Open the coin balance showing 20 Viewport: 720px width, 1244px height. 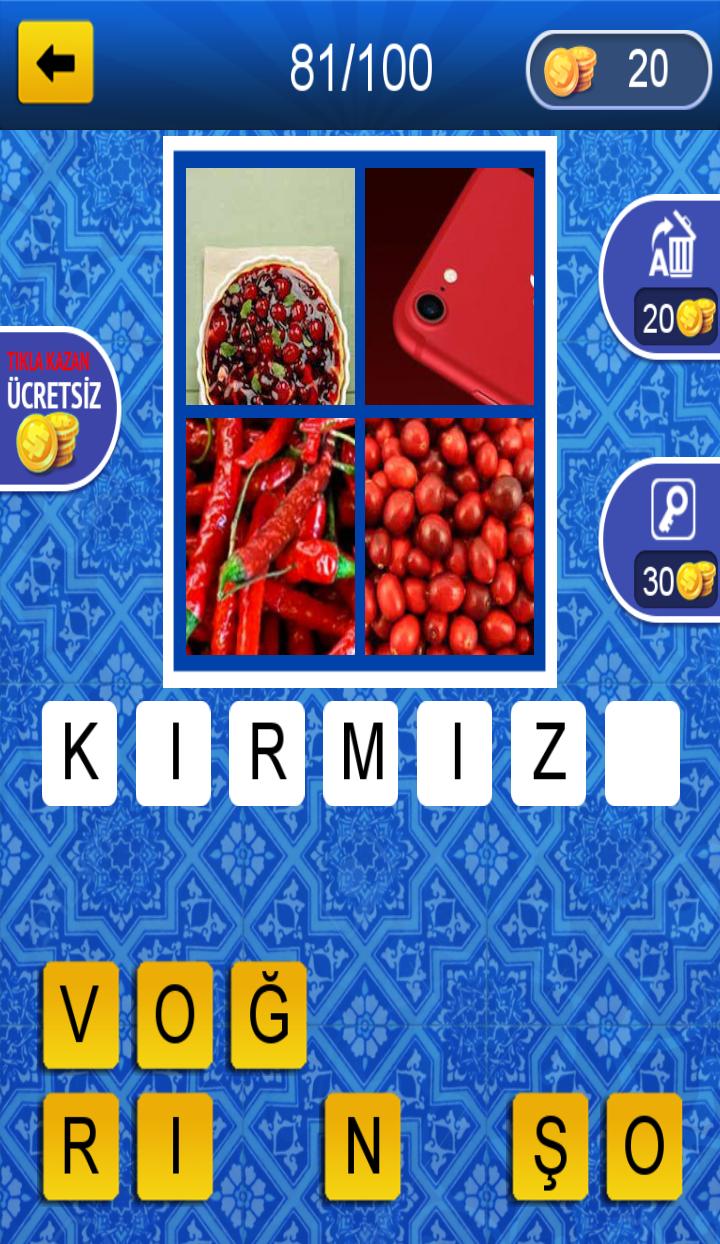618,69
